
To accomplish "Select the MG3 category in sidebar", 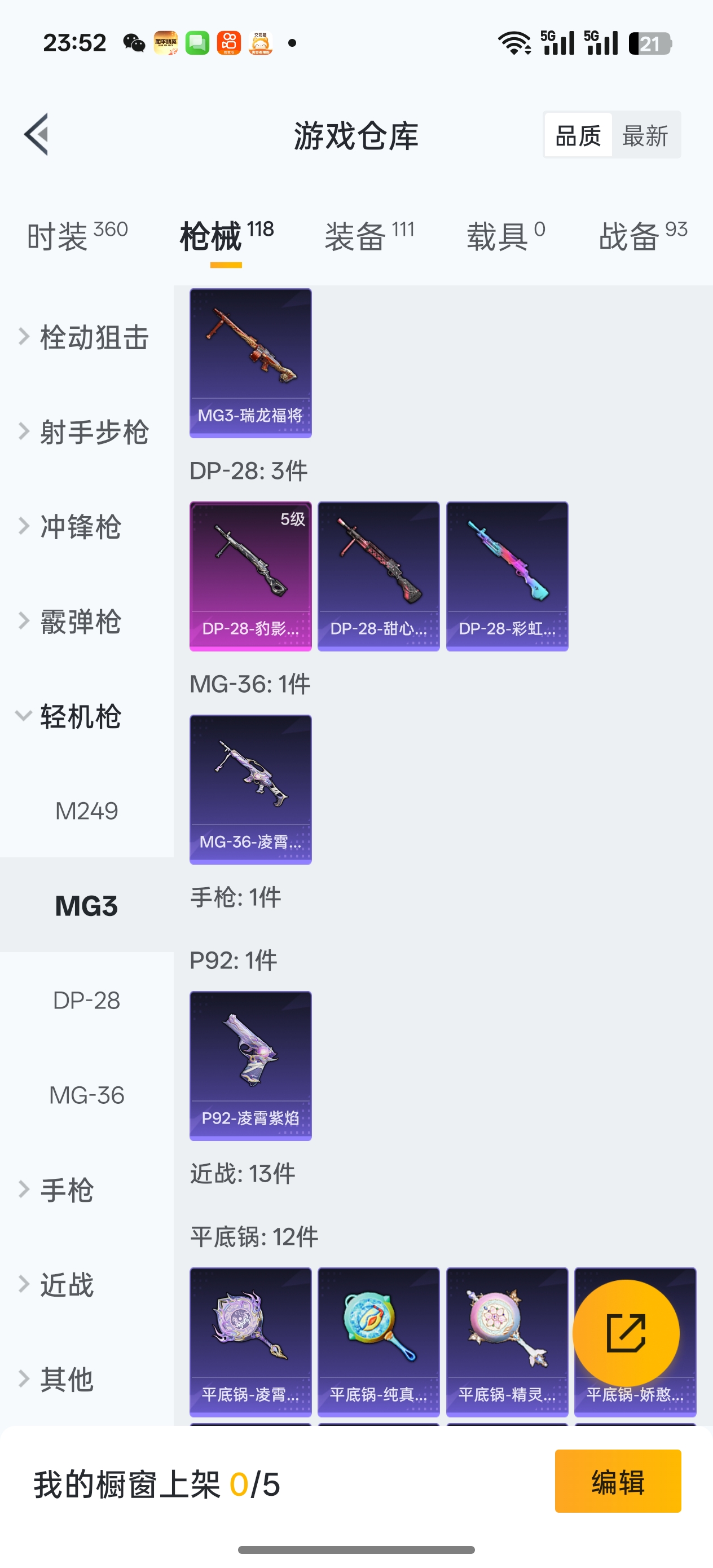I will tap(86, 906).
